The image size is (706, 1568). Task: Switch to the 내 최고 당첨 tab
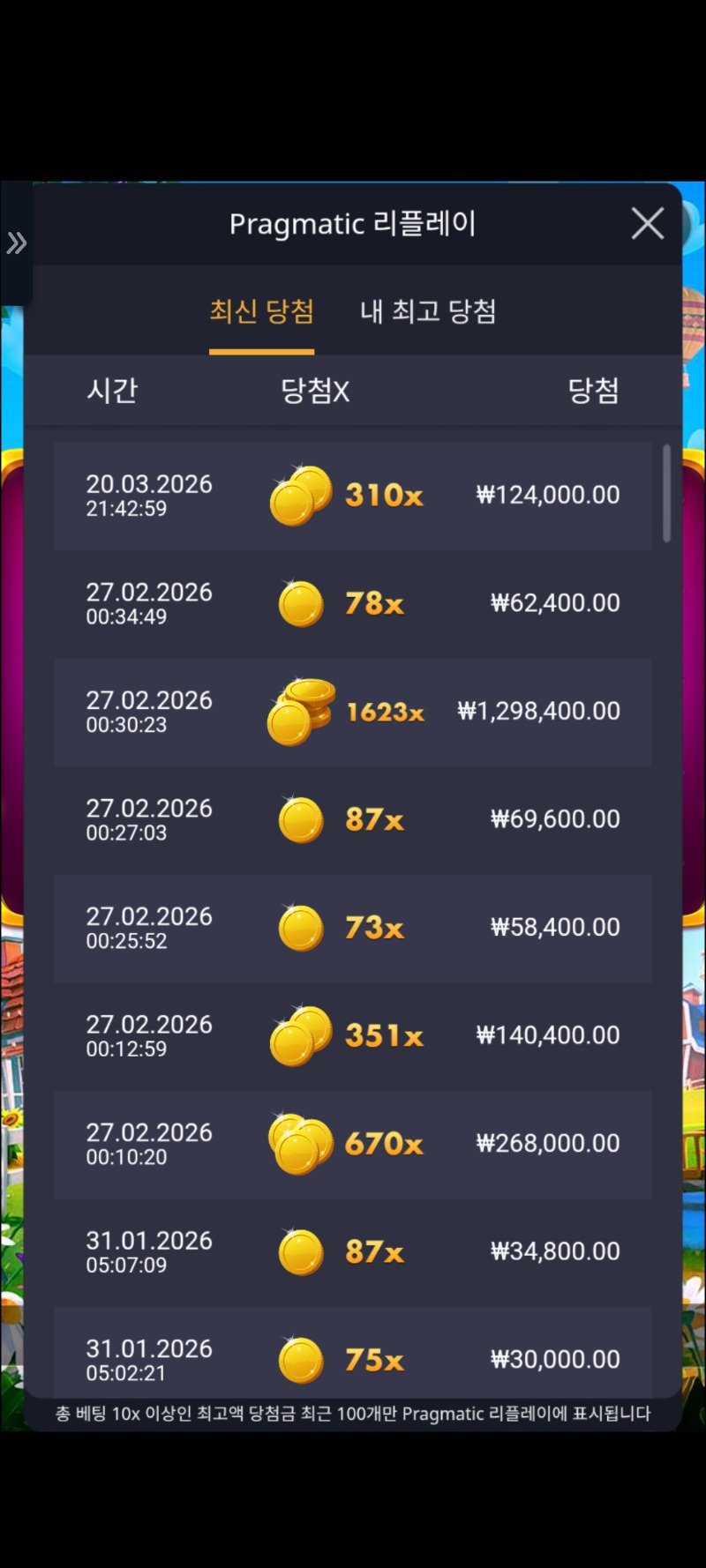428,311
